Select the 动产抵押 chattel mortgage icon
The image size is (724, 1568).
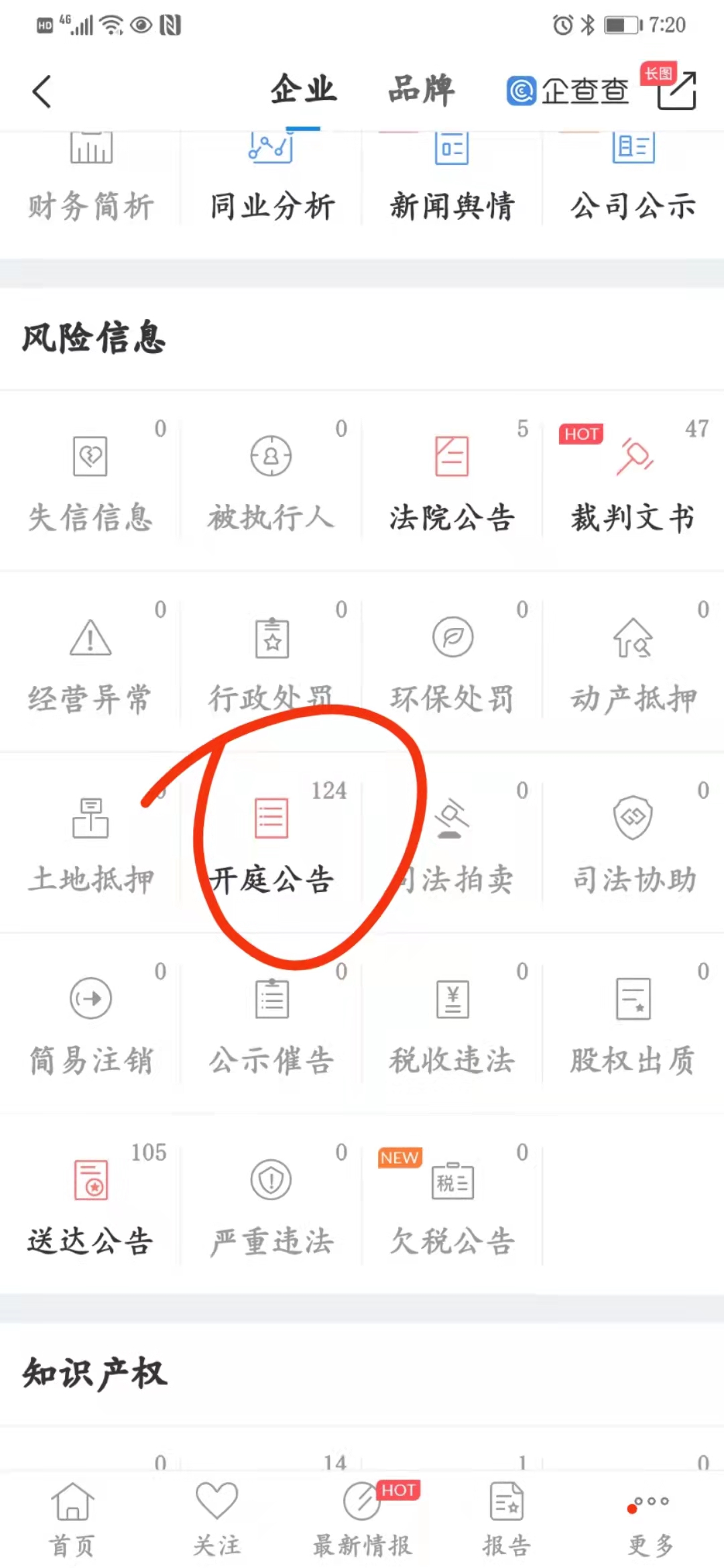point(632,660)
